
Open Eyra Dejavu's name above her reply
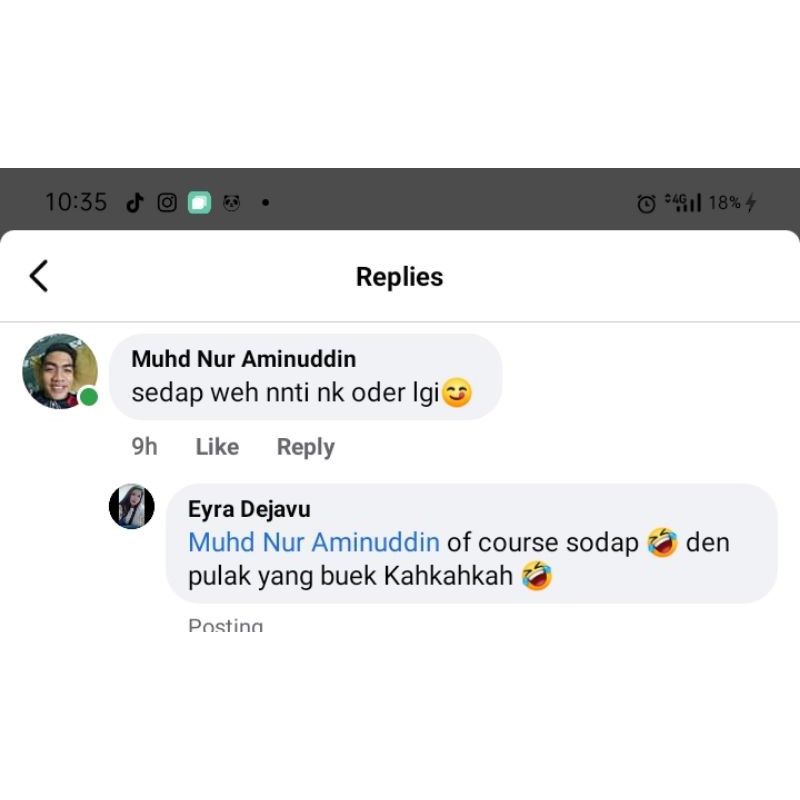249,510
